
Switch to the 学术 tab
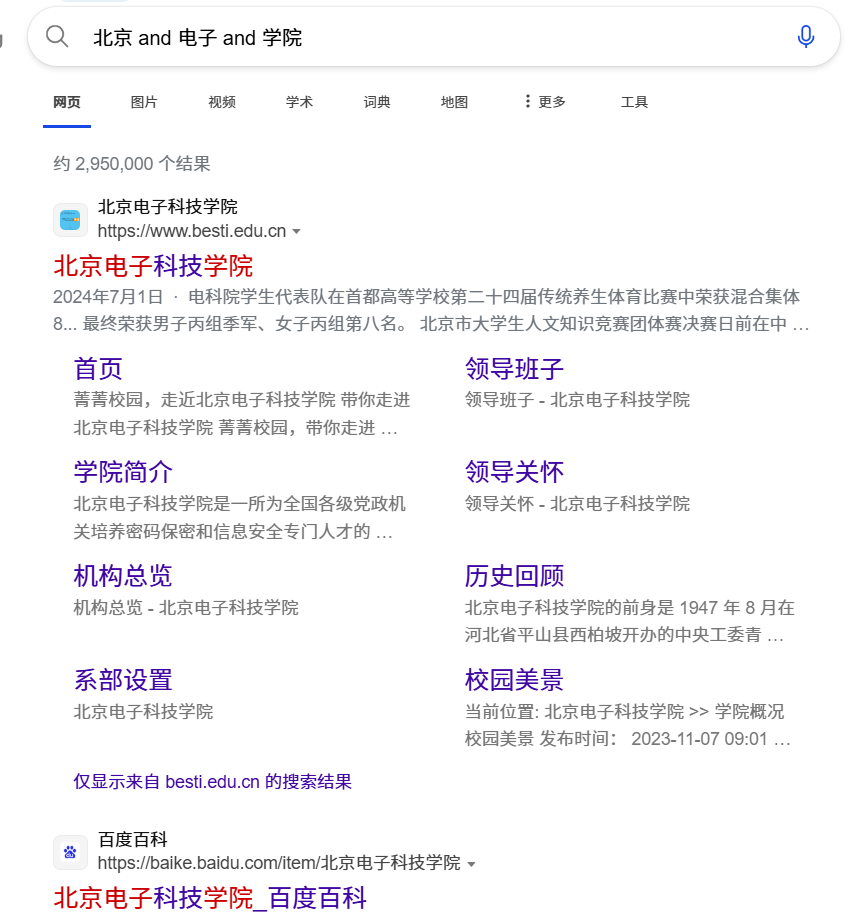tap(299, 102)
